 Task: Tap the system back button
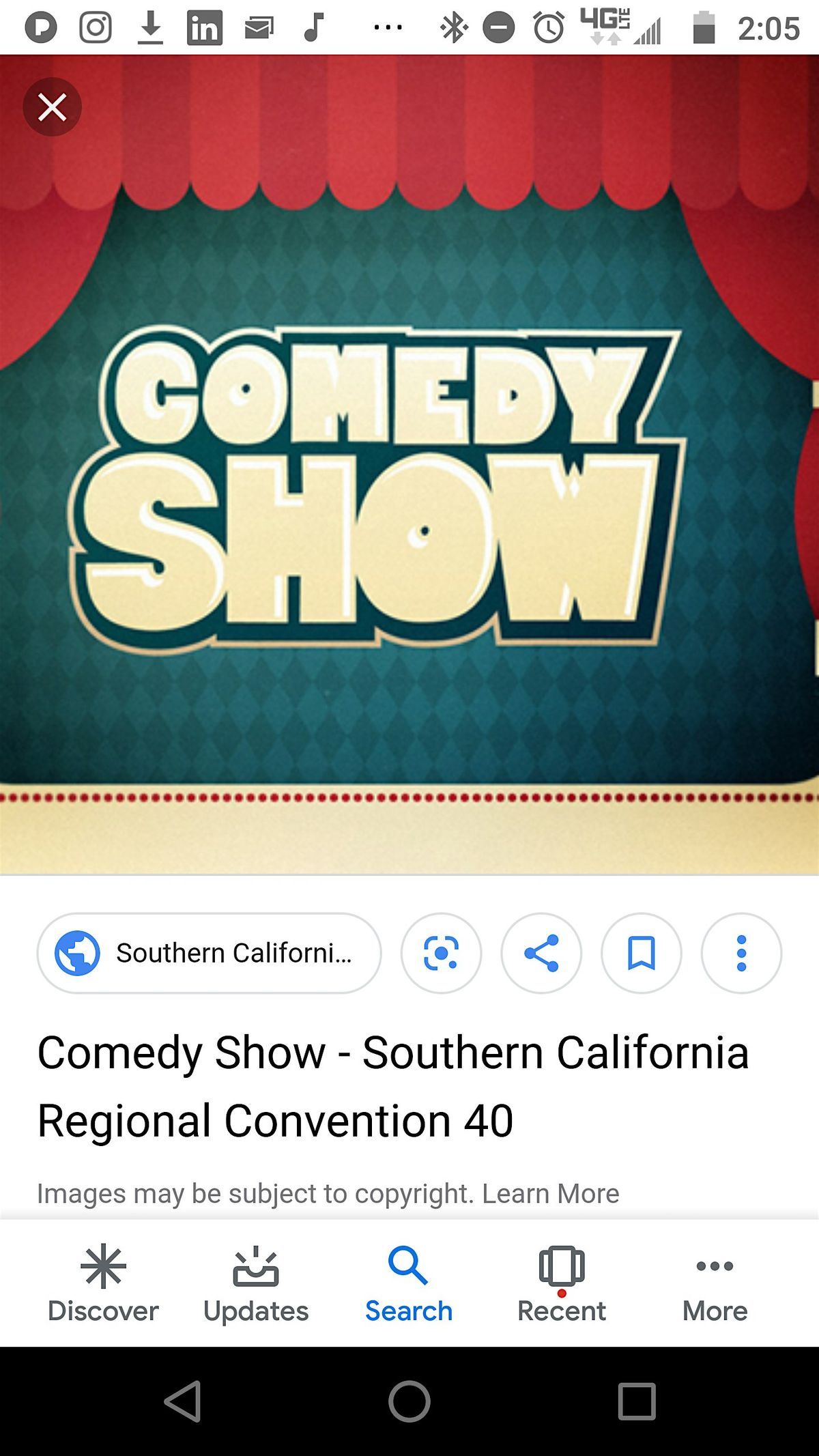183,1401
